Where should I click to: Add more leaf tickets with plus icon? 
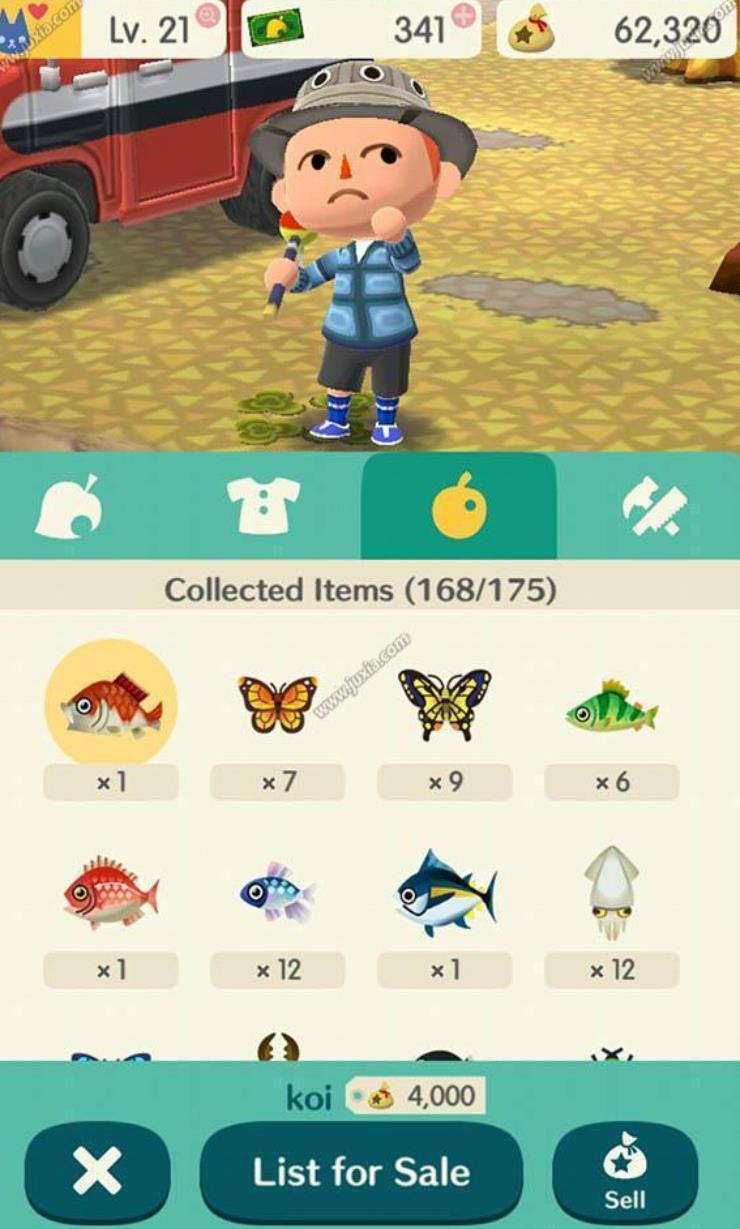point(465,16)
